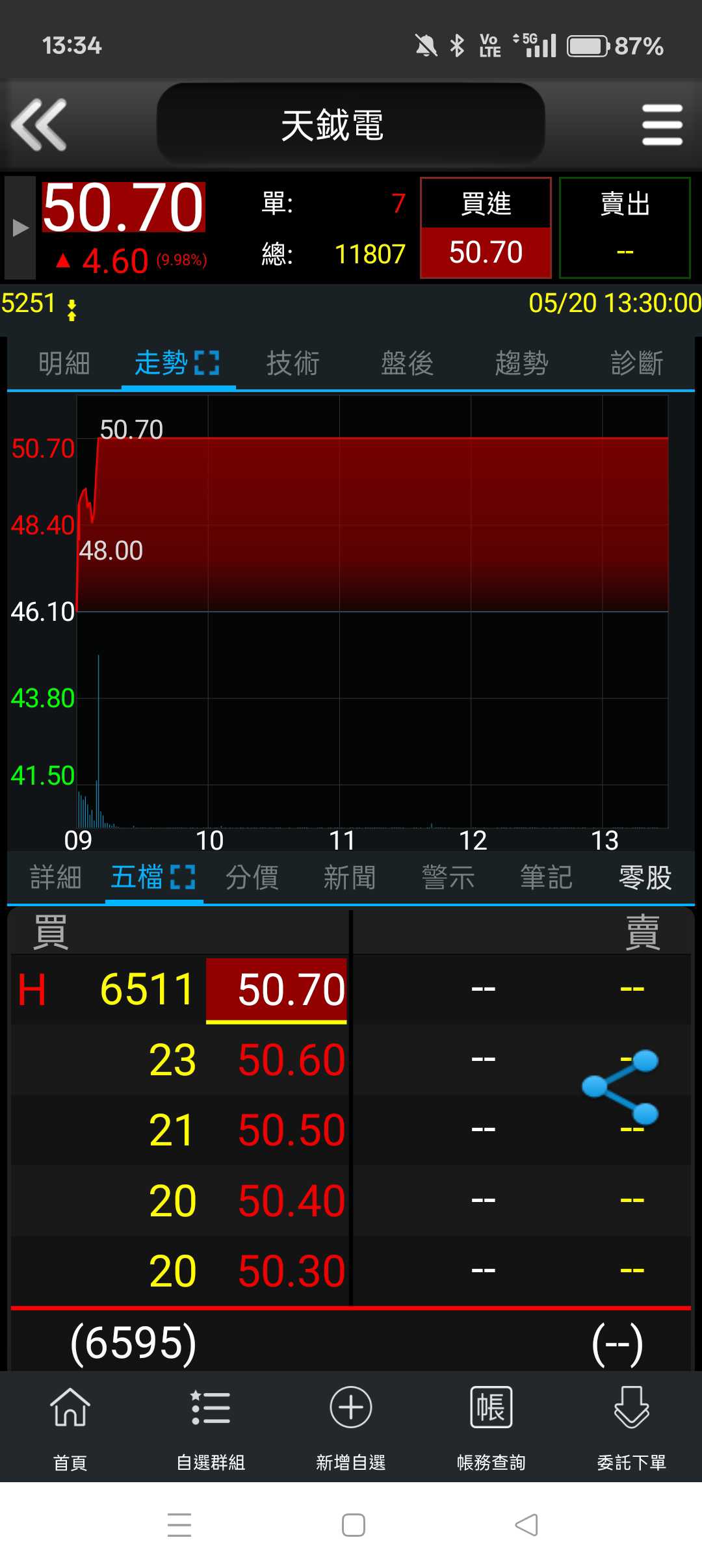The image size is (702, 1568).
Task: Share using the blue share icon
Action: coord(621,1087)
